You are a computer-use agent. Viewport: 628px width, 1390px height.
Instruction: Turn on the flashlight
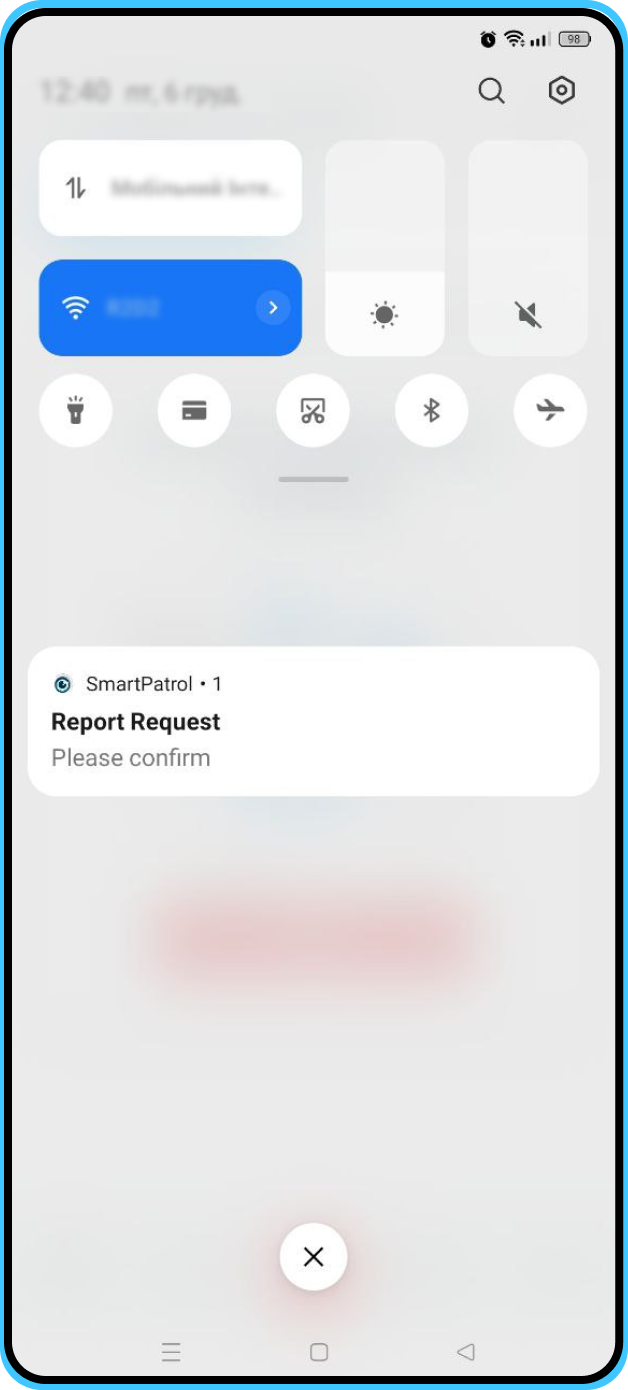(x=76, y=410)
